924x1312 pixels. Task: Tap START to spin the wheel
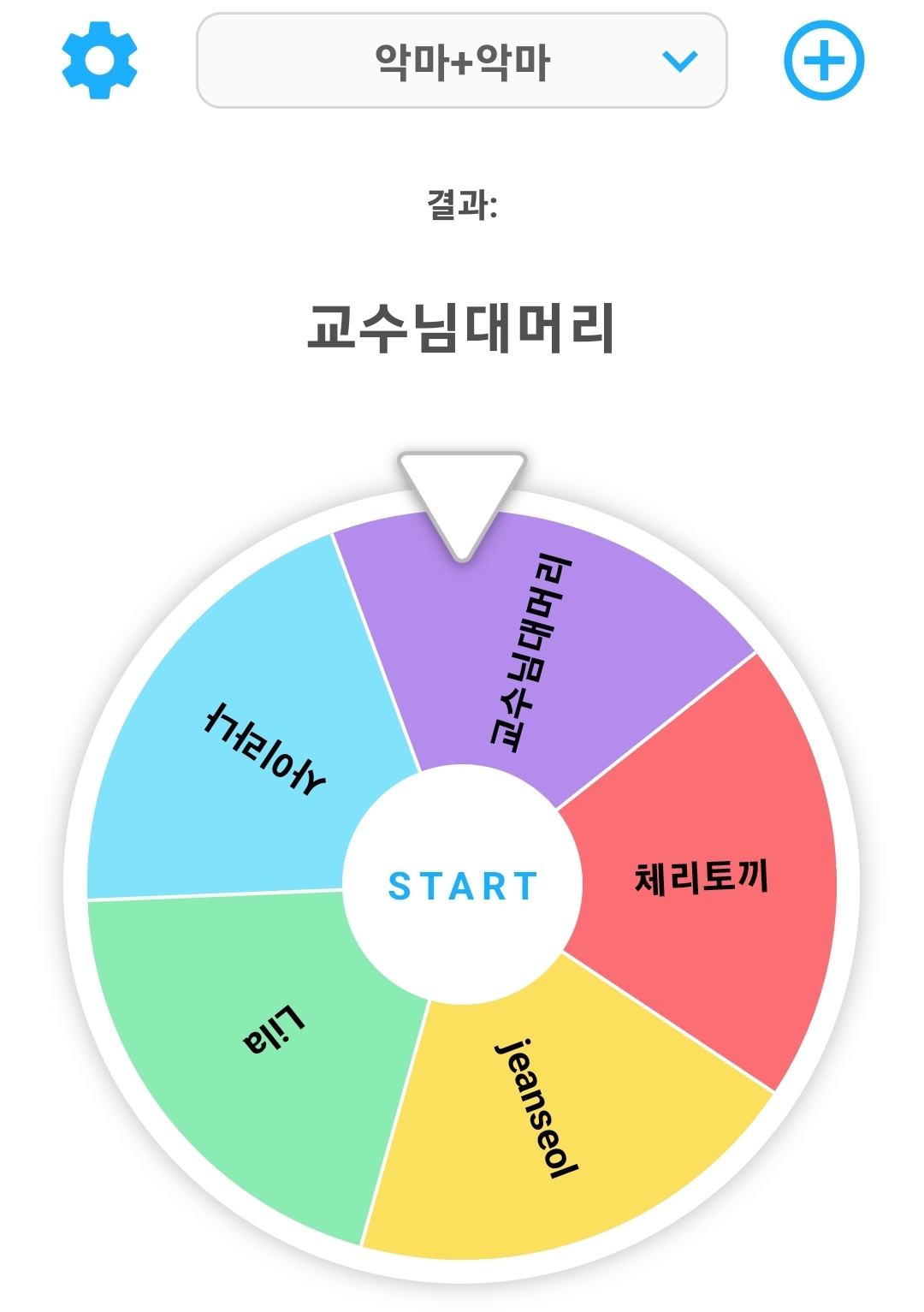[x=463, y=885]
